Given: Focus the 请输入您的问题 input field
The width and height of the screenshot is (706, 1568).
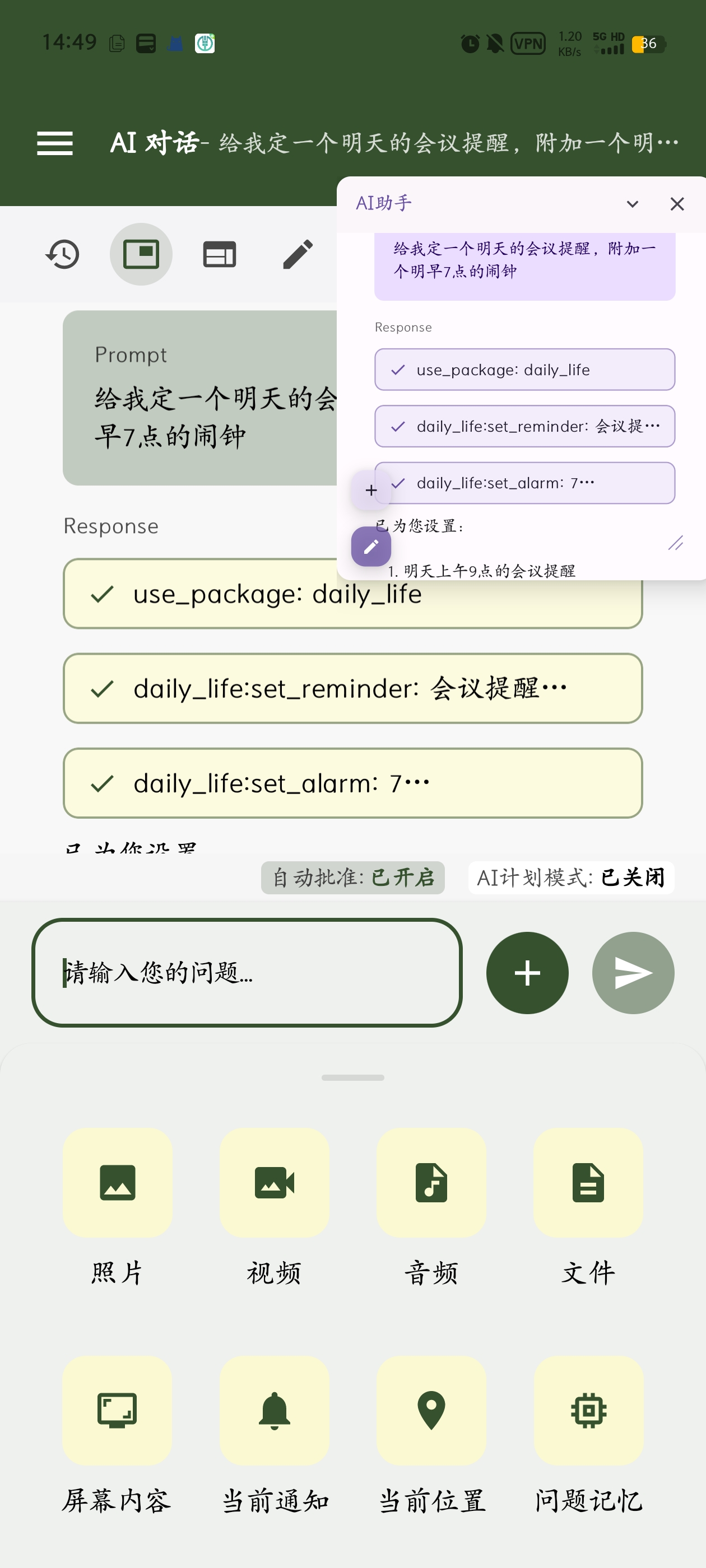Looking at the screenshot, I should (247, 973).
